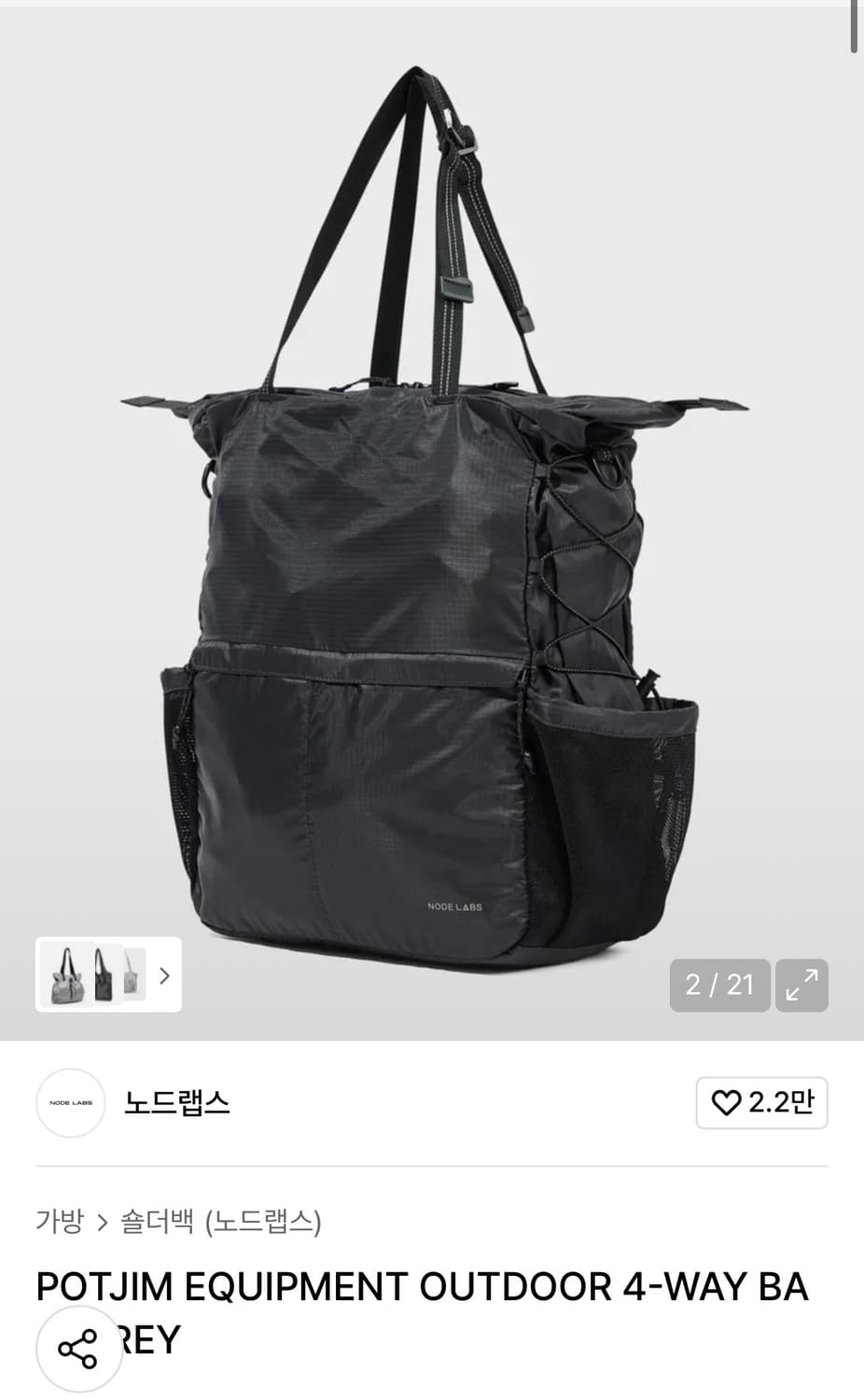Expand the product image to fullscreen

pos(801,985)
